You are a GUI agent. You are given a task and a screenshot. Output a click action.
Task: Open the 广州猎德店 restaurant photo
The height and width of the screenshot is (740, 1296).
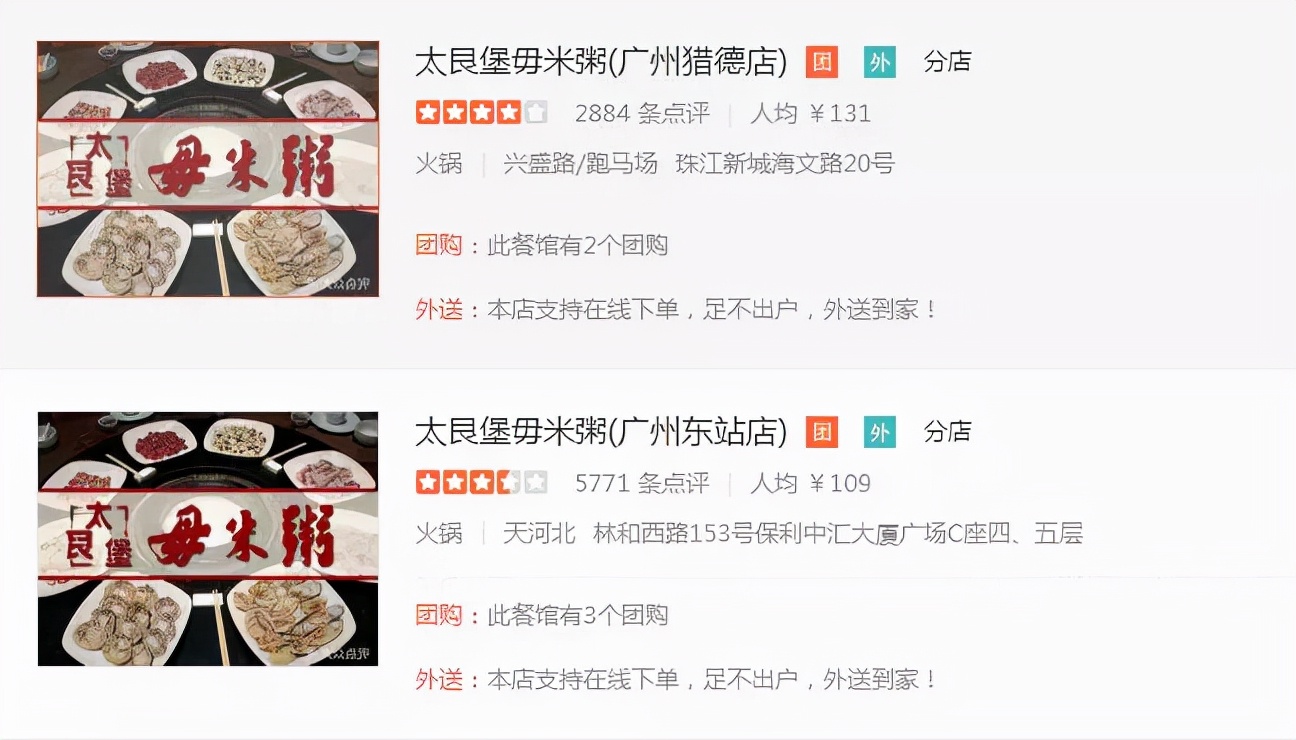pos(208,169)
